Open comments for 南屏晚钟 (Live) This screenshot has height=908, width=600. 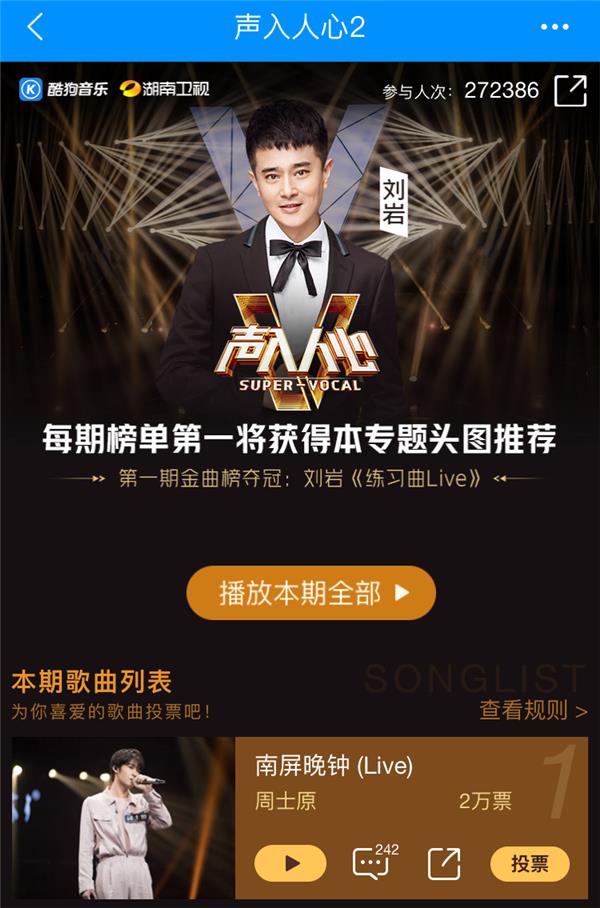click(x=373, y=863)
